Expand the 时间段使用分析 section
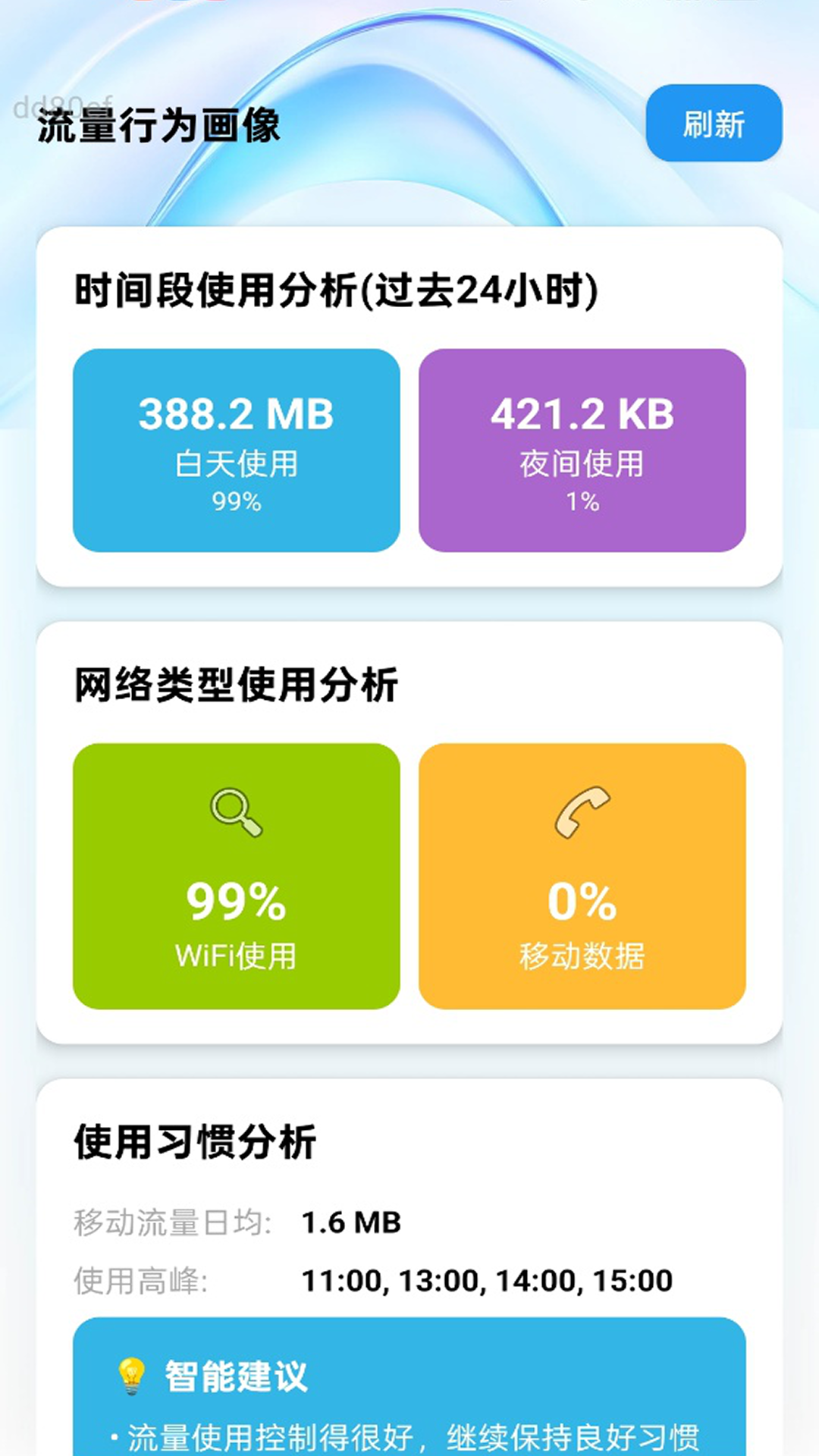The height and width of the screenshot is (1456, 819). click(x=335, y=288)
